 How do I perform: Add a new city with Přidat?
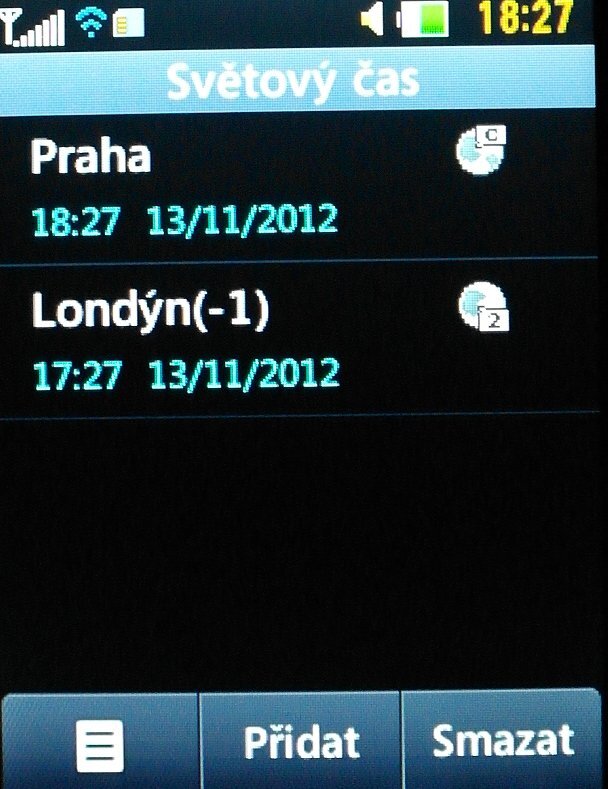(x=301, y=743)
